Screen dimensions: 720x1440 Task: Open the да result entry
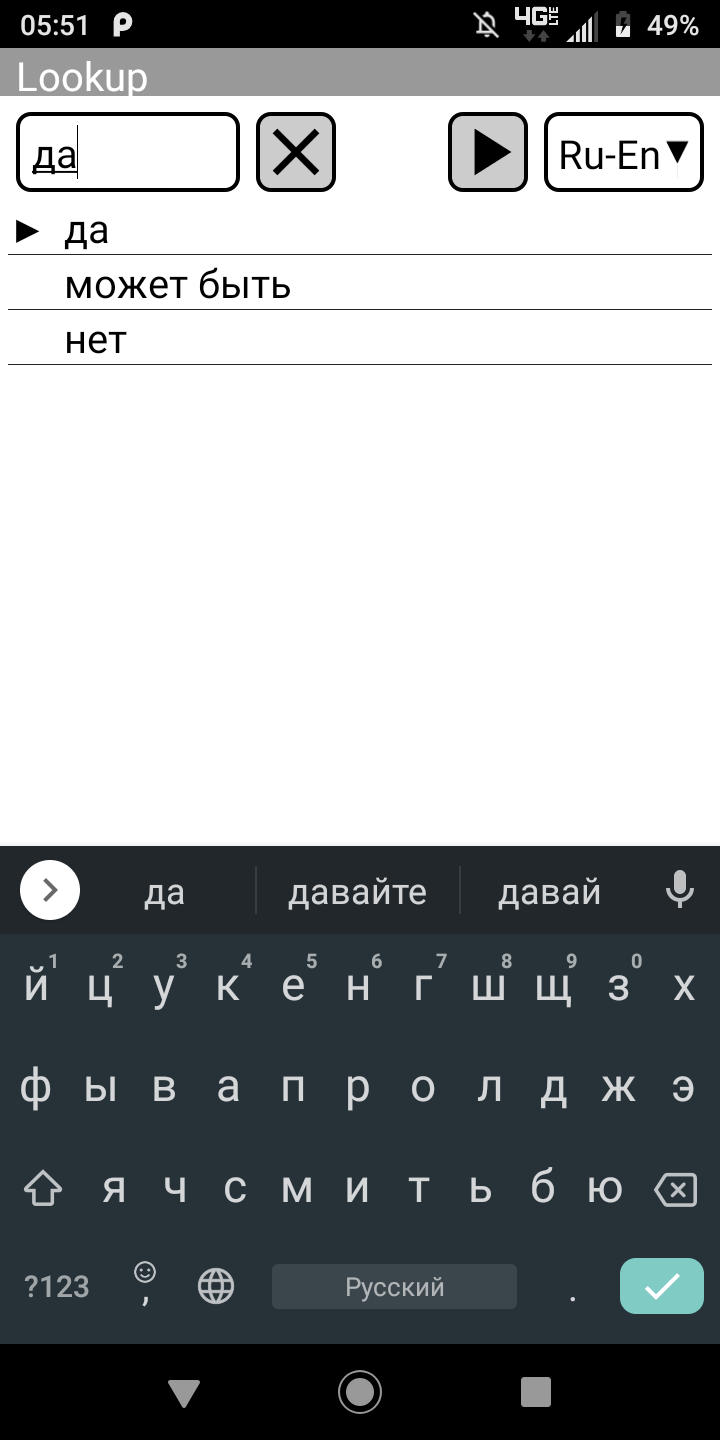click(x=360, y=231)
